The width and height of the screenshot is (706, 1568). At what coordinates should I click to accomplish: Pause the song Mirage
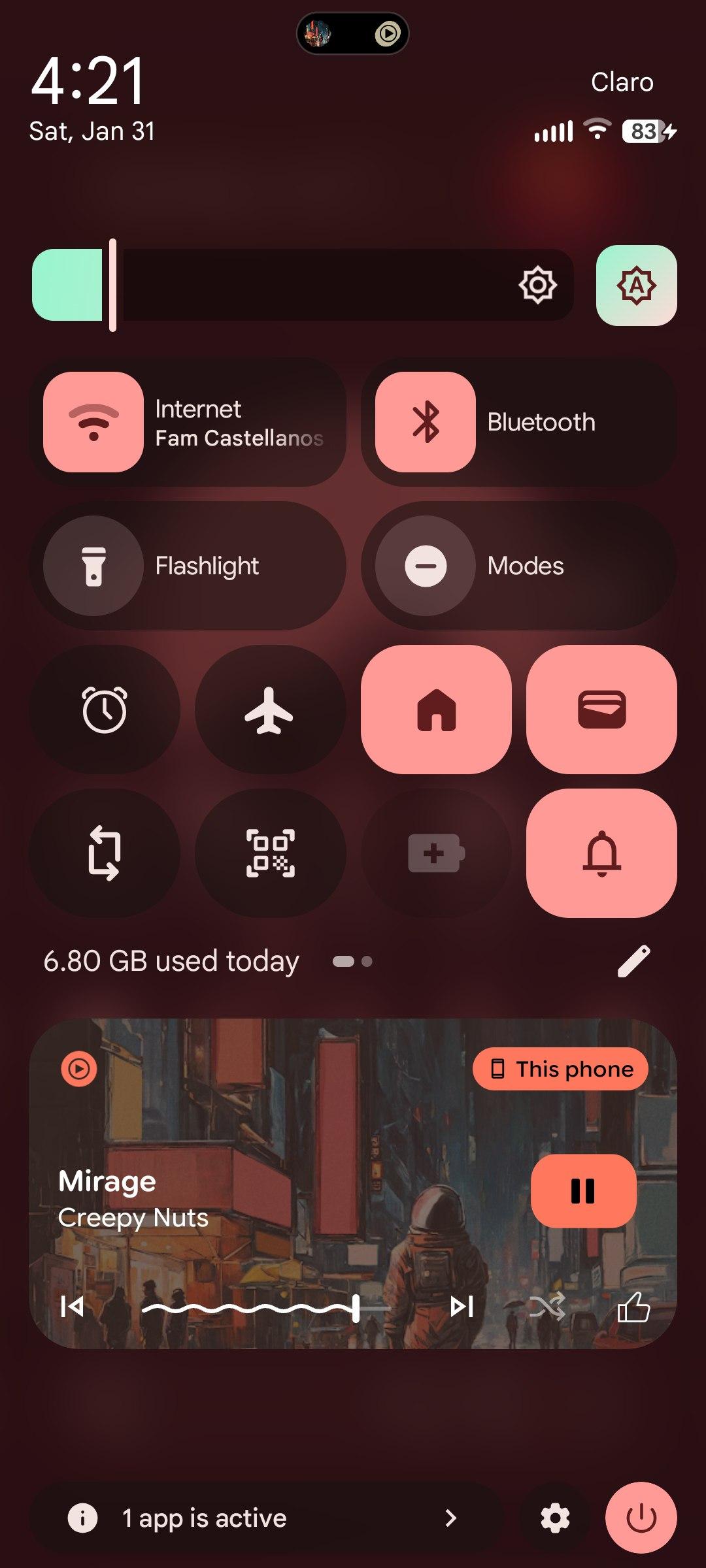[583, 1190]
